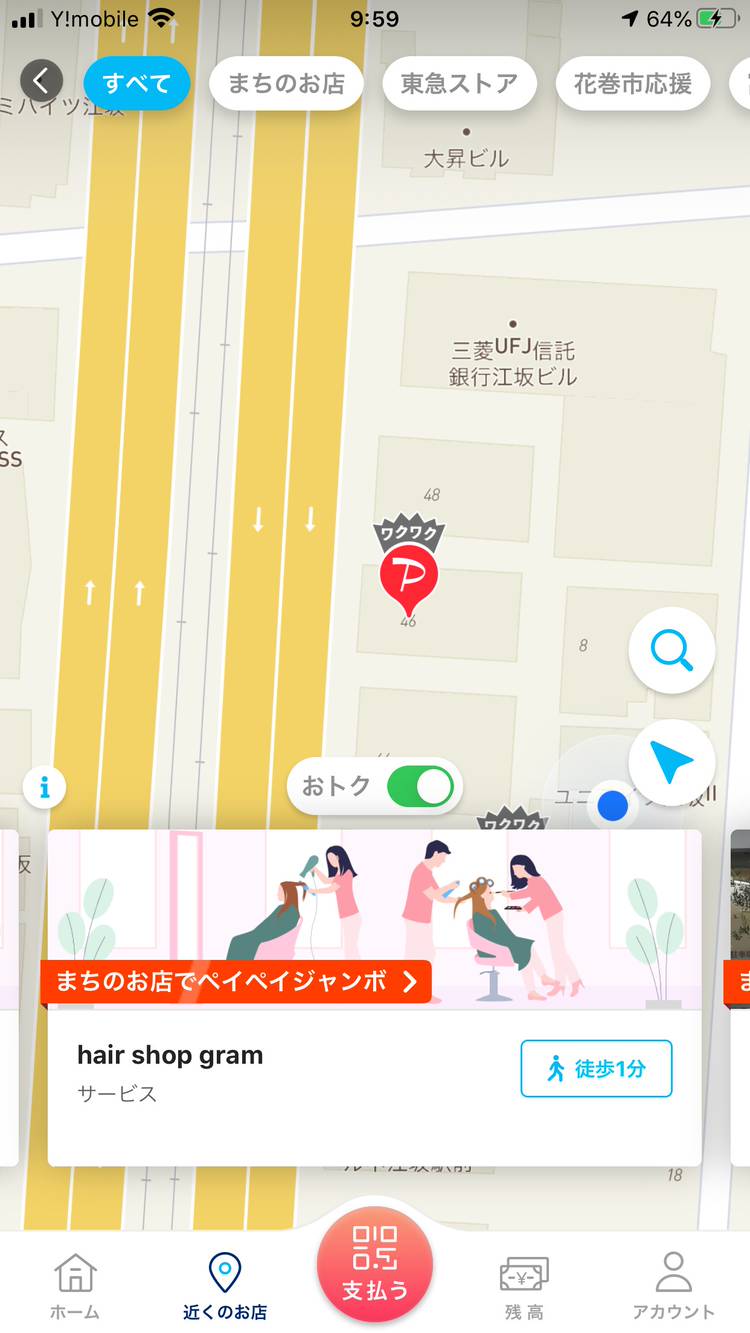Select the 近くのお店 tab
The image size is (750, 1333).
tap(225, 1285)
